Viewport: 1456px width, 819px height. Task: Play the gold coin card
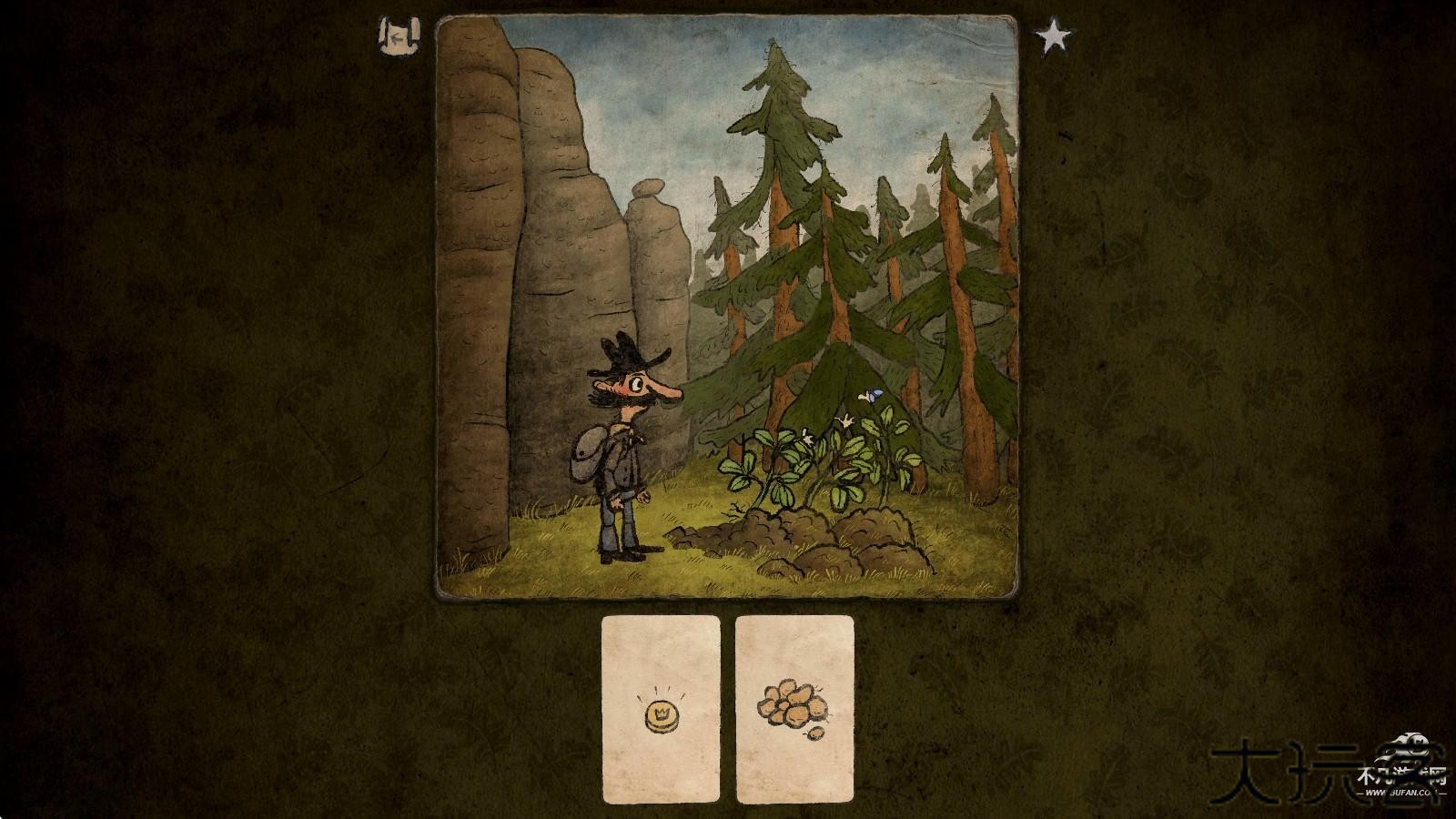pos(661,710)
